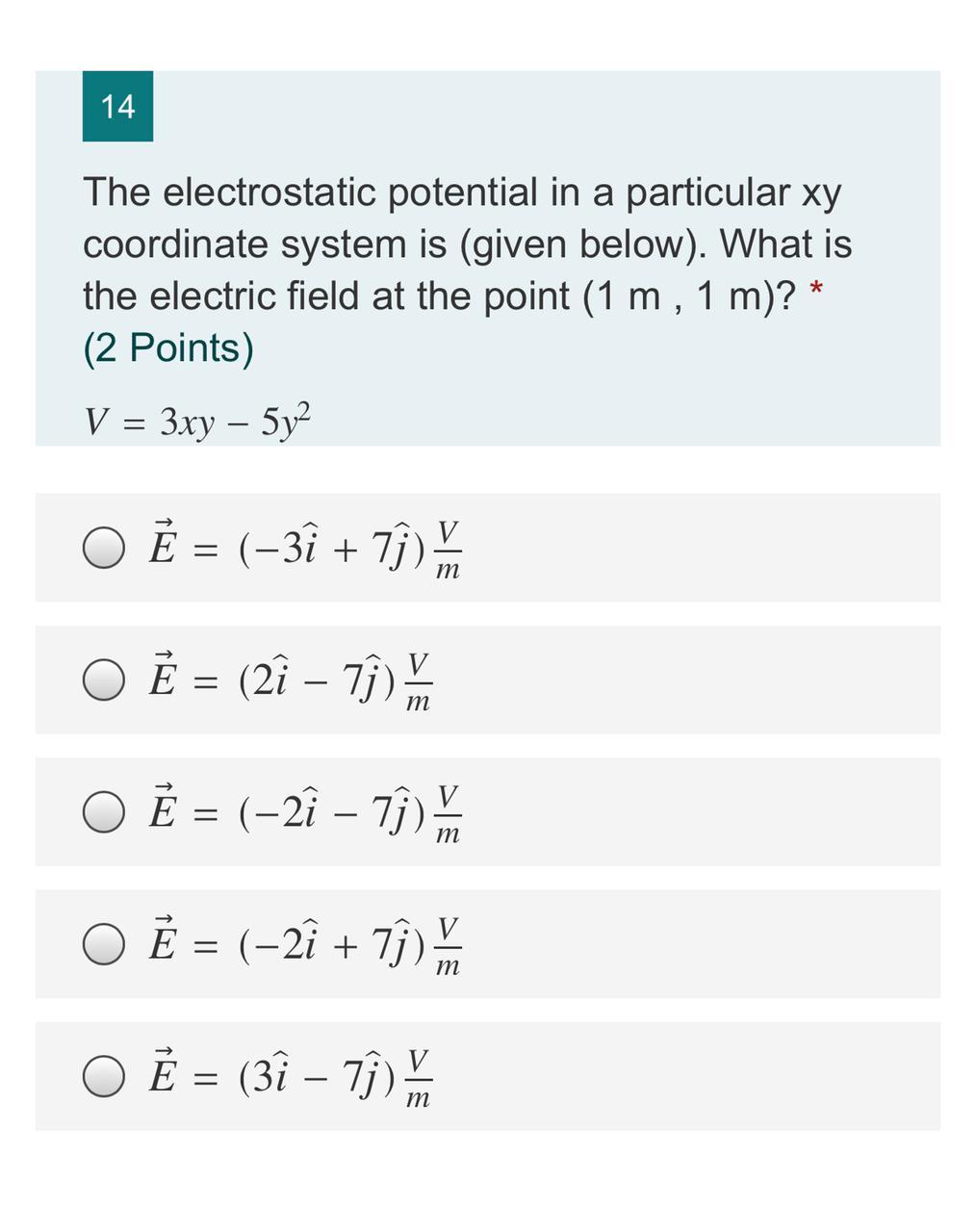Select answer E = (−3i + 7j) V/m

point(103,549)
